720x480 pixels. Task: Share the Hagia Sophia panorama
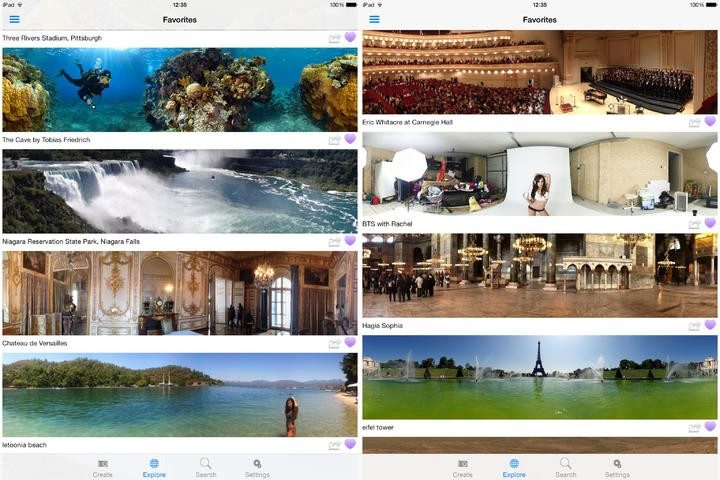[695, 326]
